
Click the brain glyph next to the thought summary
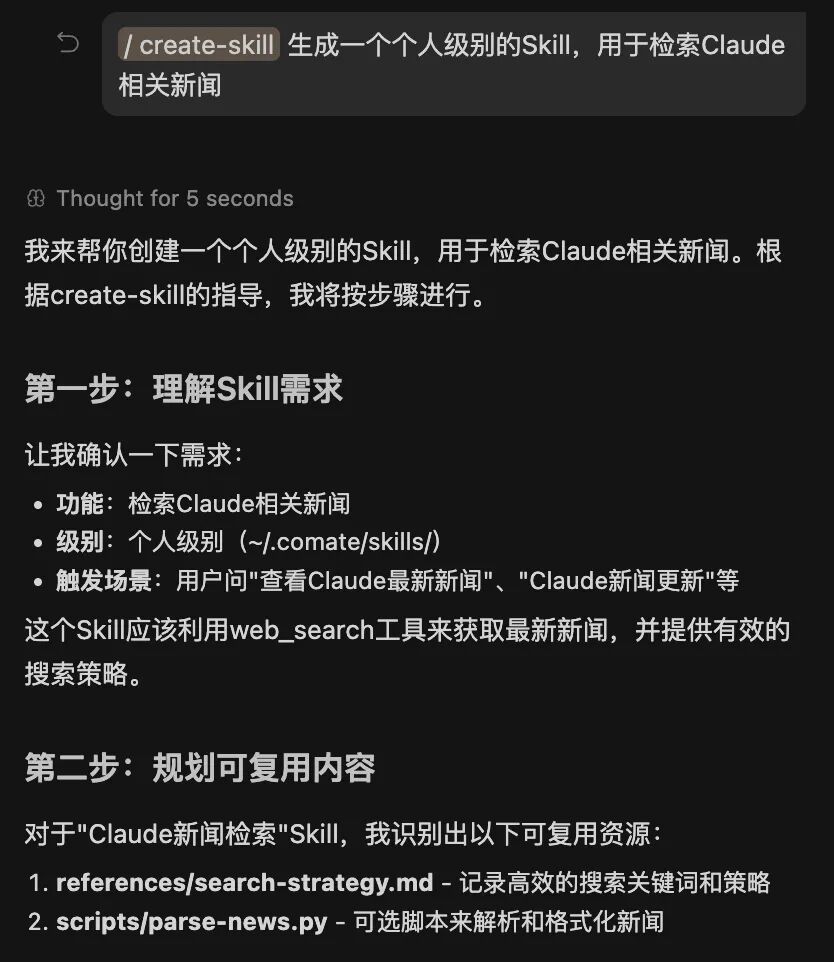pos(37,199)
